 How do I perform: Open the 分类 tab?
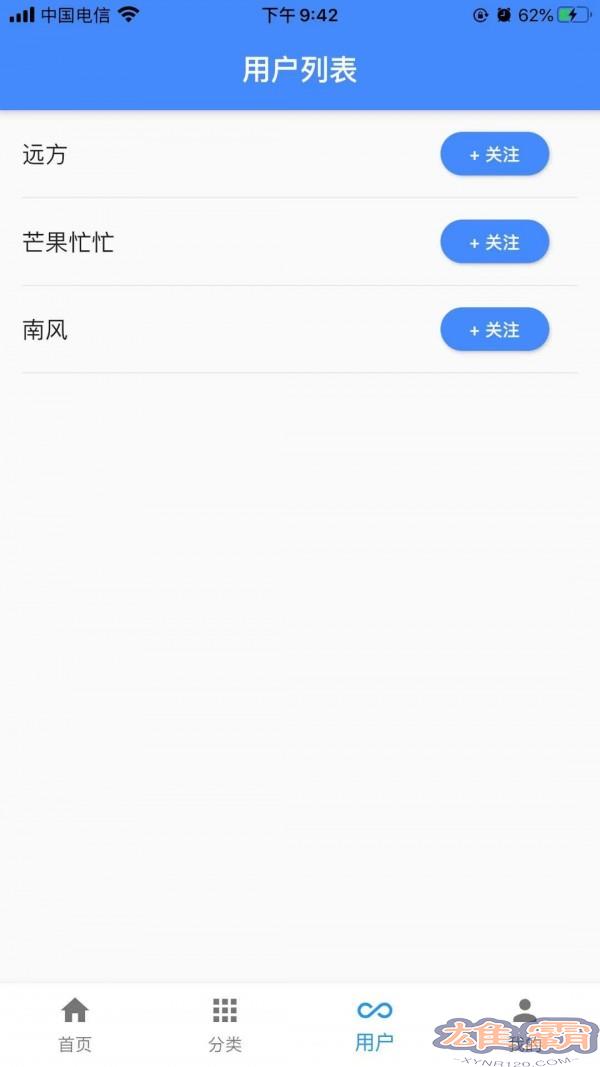pos(225,1025)
